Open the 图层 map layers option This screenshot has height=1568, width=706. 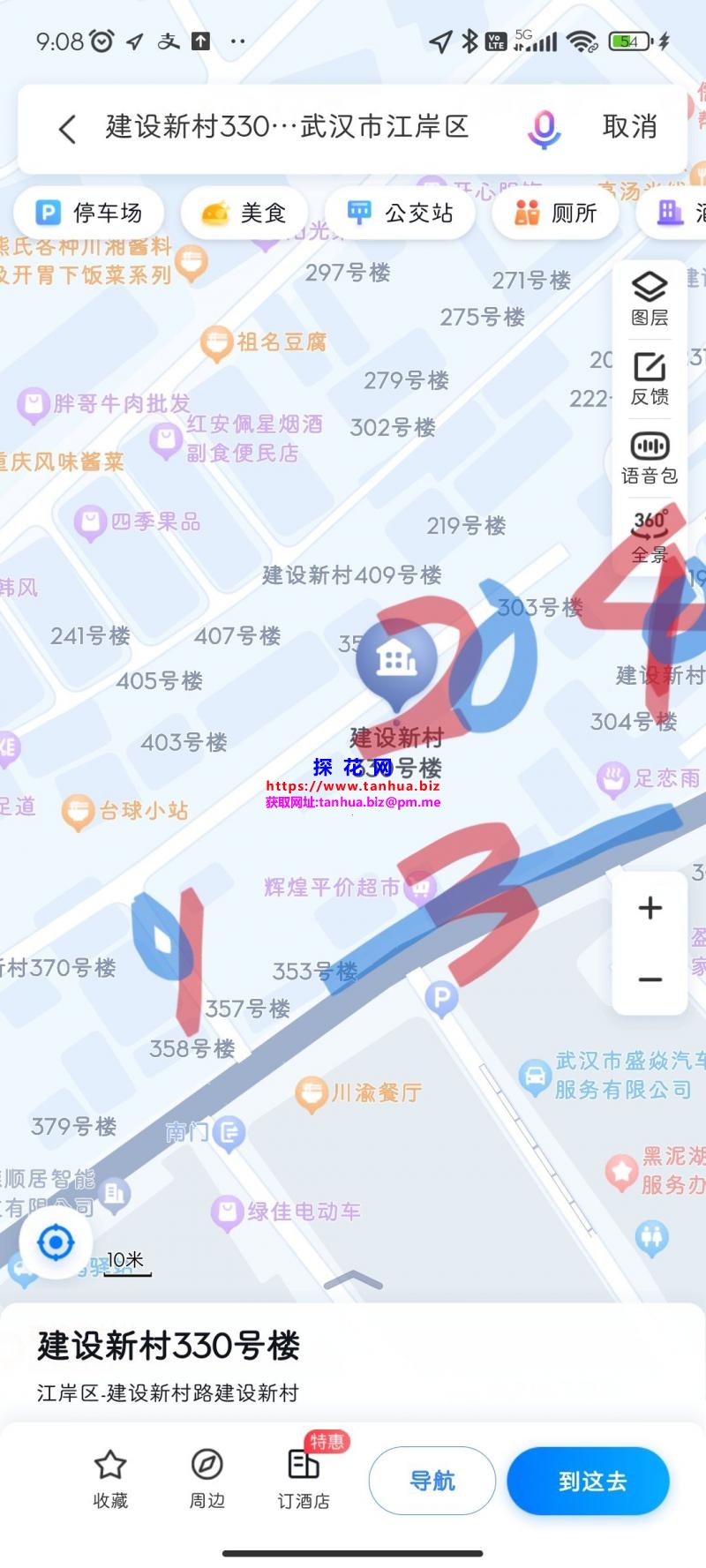(650, 299)
